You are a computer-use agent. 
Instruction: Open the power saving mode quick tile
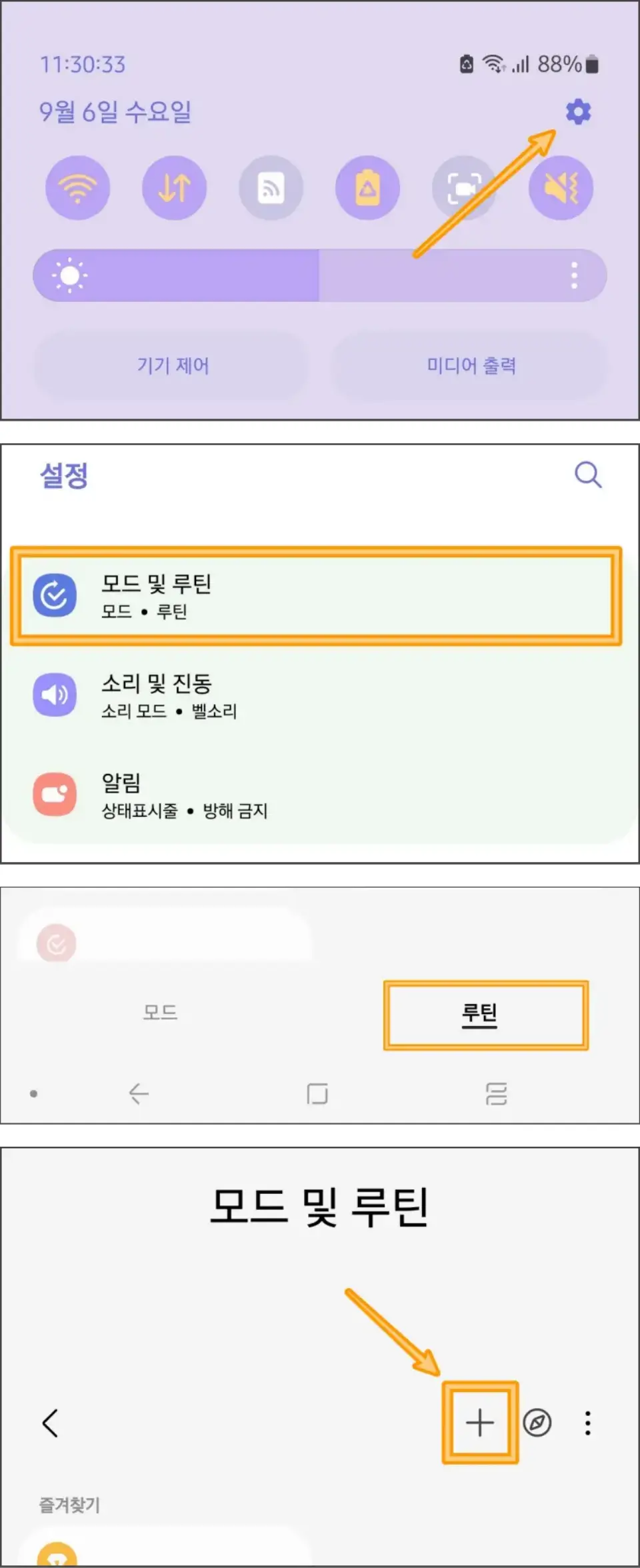[x=368, y=188]
